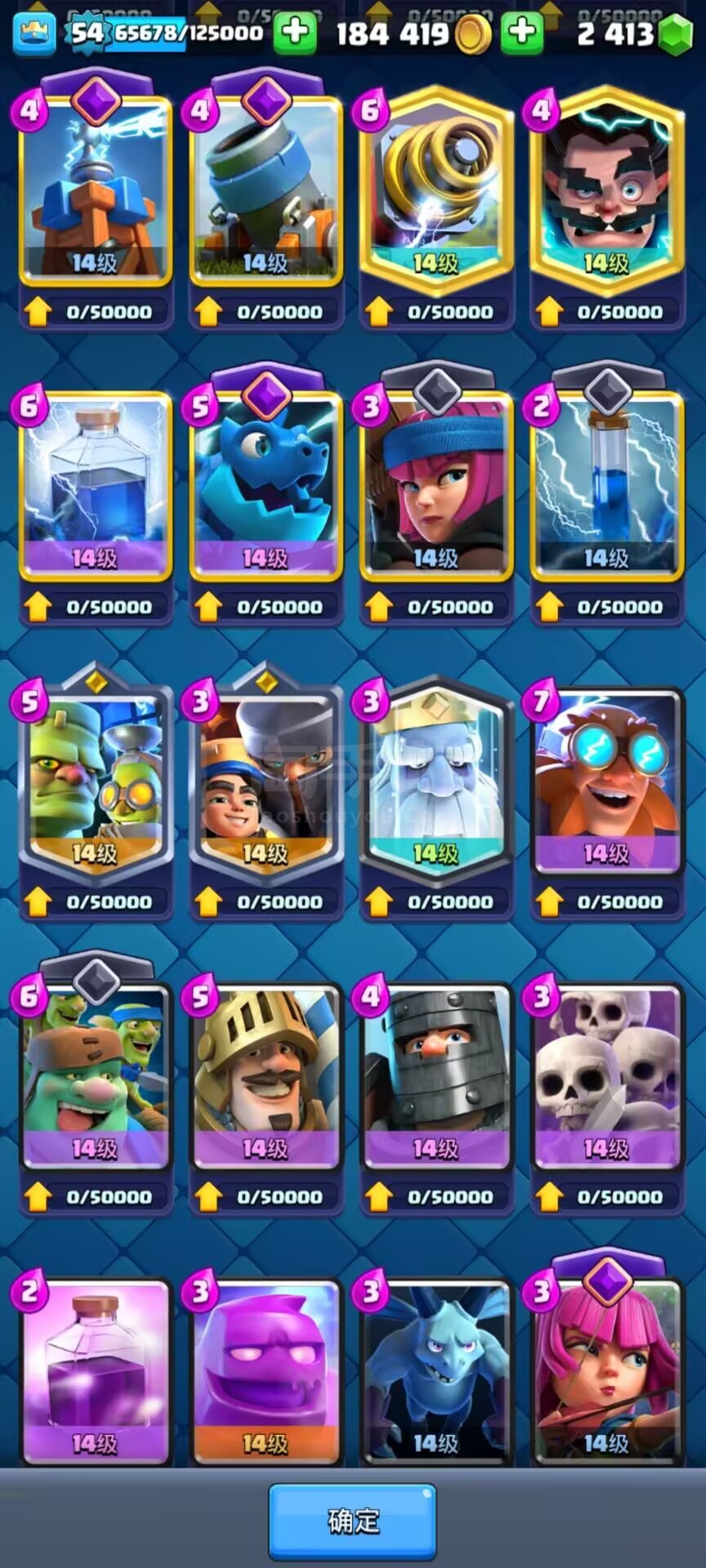706x1568 pixels.
Task: Select the Electro Dragon card
Action: pos(266,487)
